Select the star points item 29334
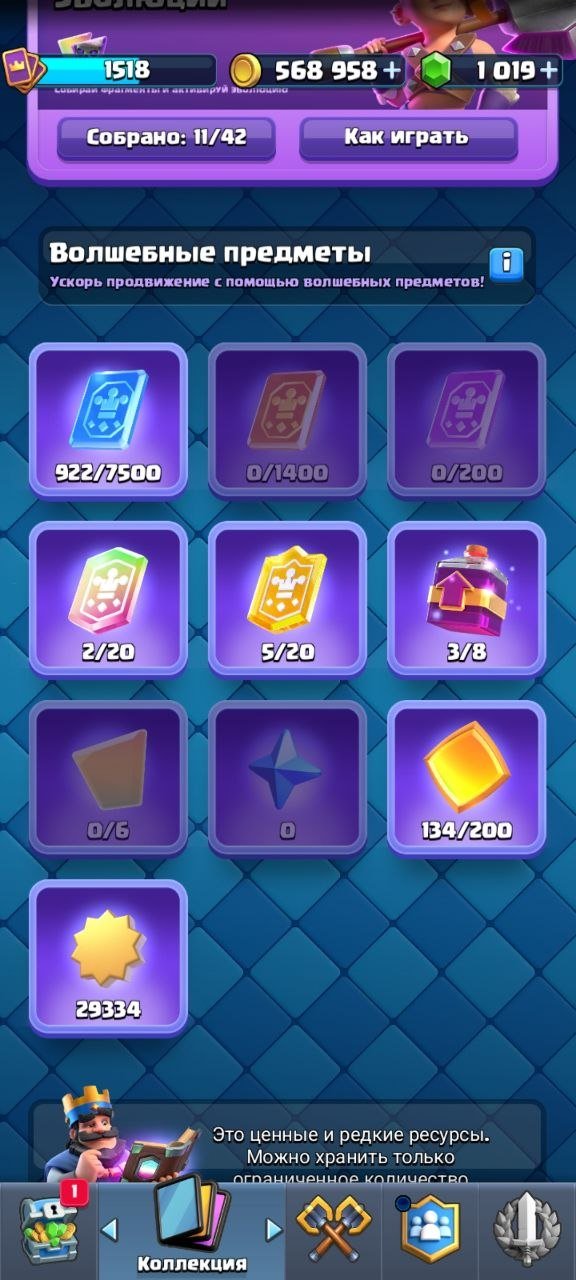 108,957
